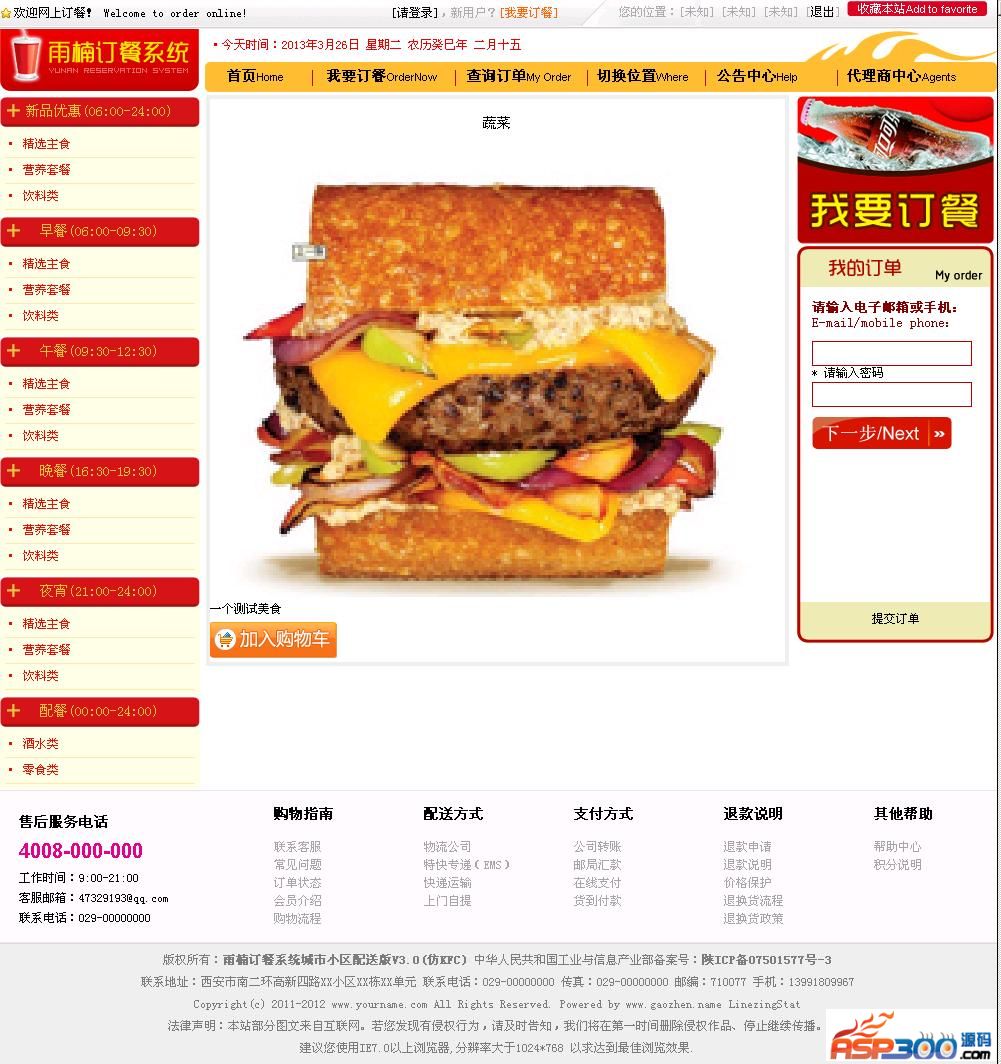Open 查询订单 My Order

(x=518, y=76)
